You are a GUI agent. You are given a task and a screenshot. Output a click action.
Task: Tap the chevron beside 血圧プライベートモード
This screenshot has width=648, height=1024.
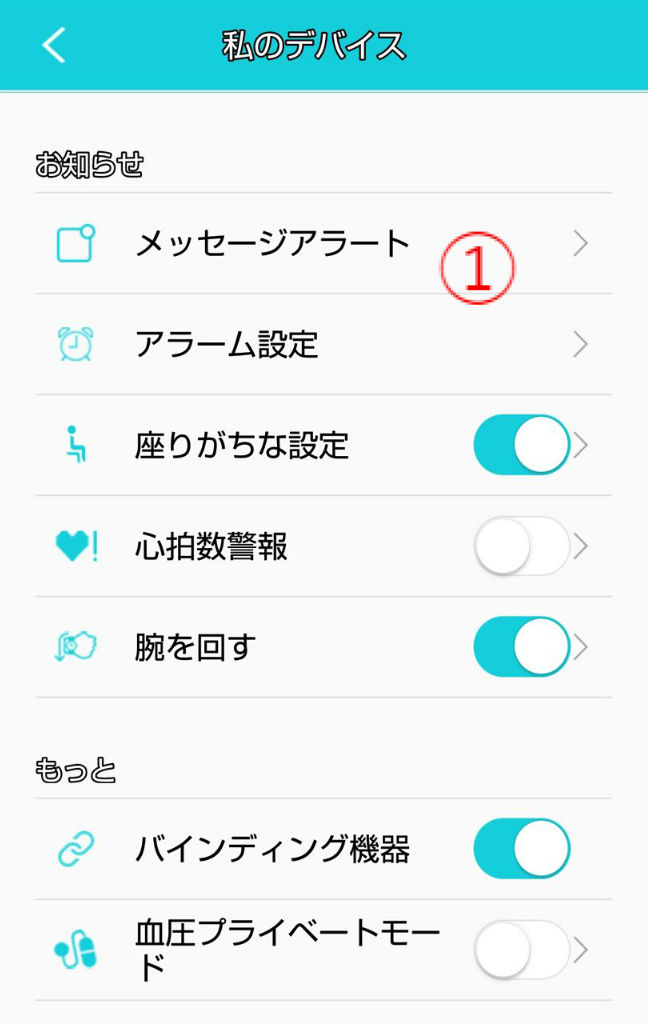tap(581, 950)
